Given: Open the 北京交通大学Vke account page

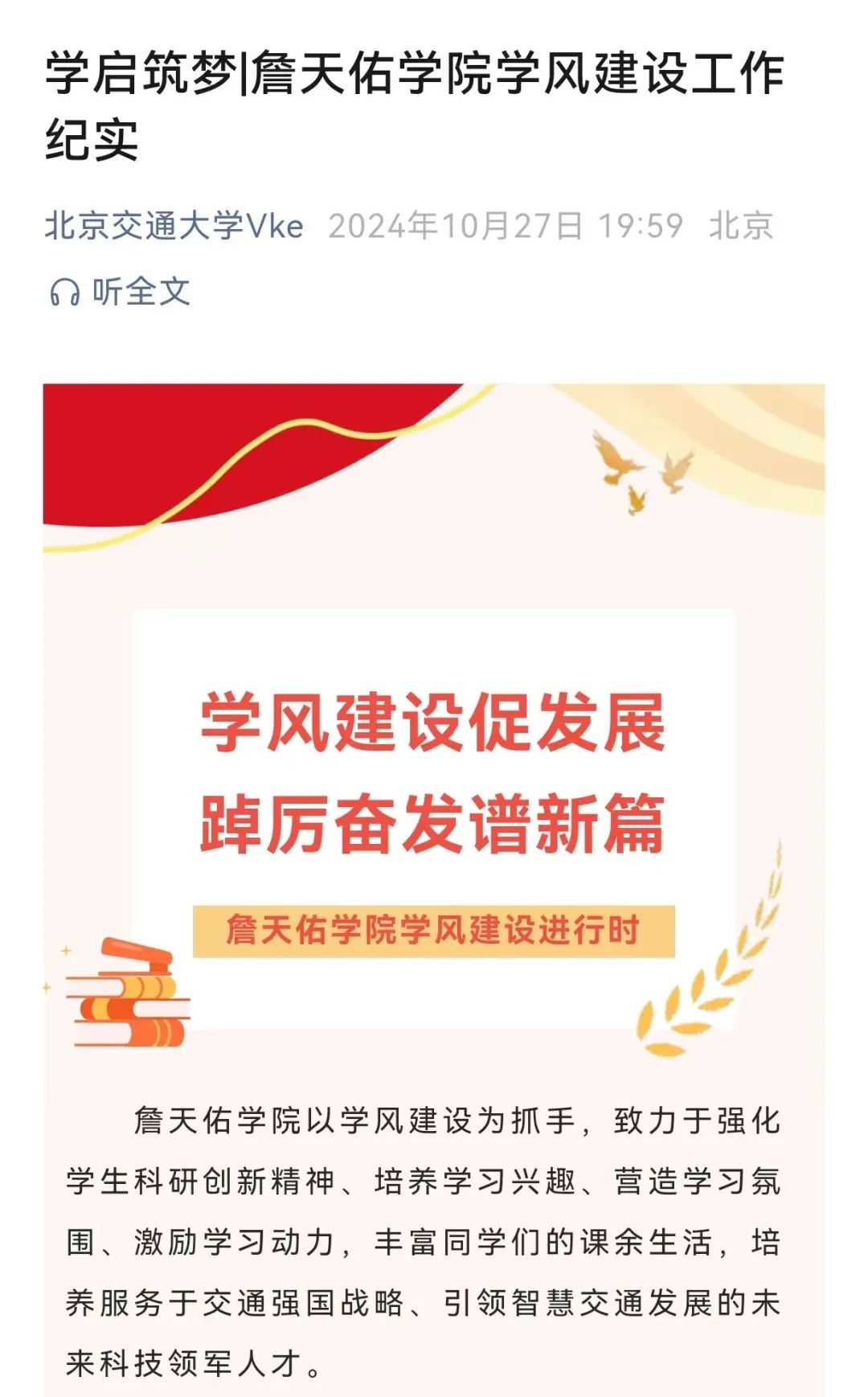Looking at the screenshot, I should click(174, 226).
